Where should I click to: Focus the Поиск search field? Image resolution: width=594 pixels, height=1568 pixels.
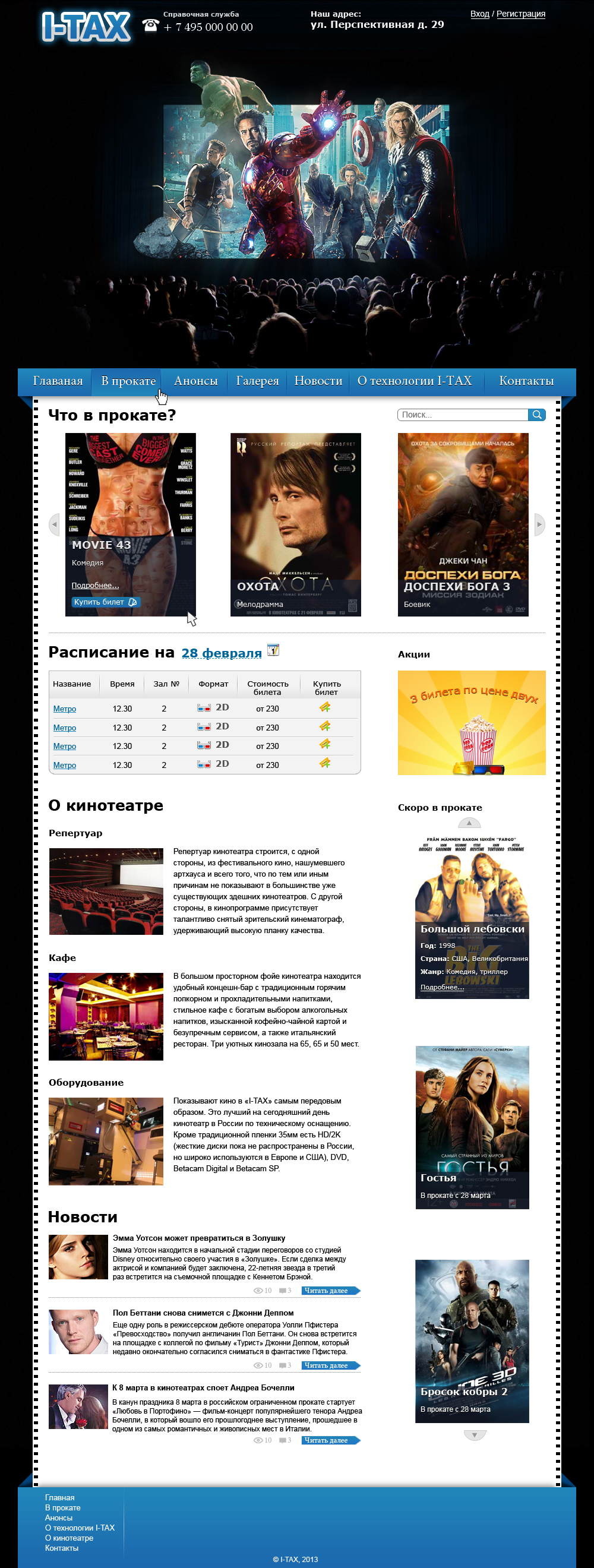coord(463,415)
